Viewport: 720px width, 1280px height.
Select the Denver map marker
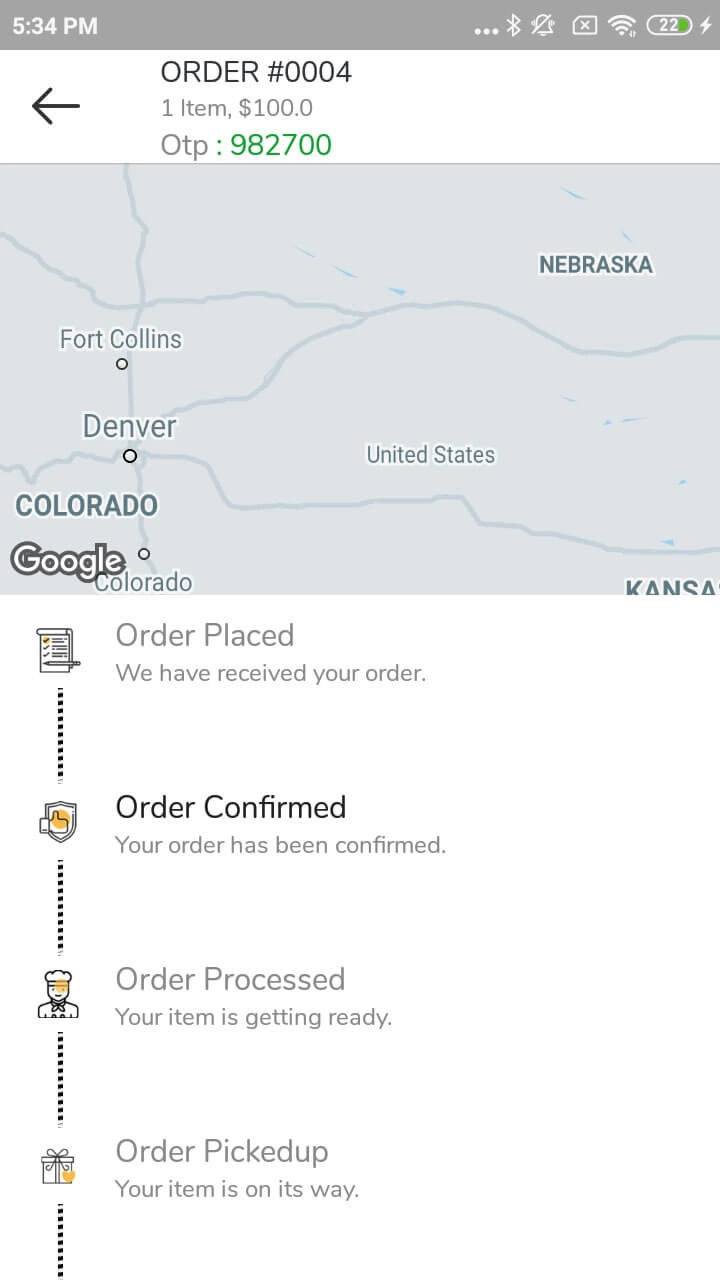coord(129,456)
